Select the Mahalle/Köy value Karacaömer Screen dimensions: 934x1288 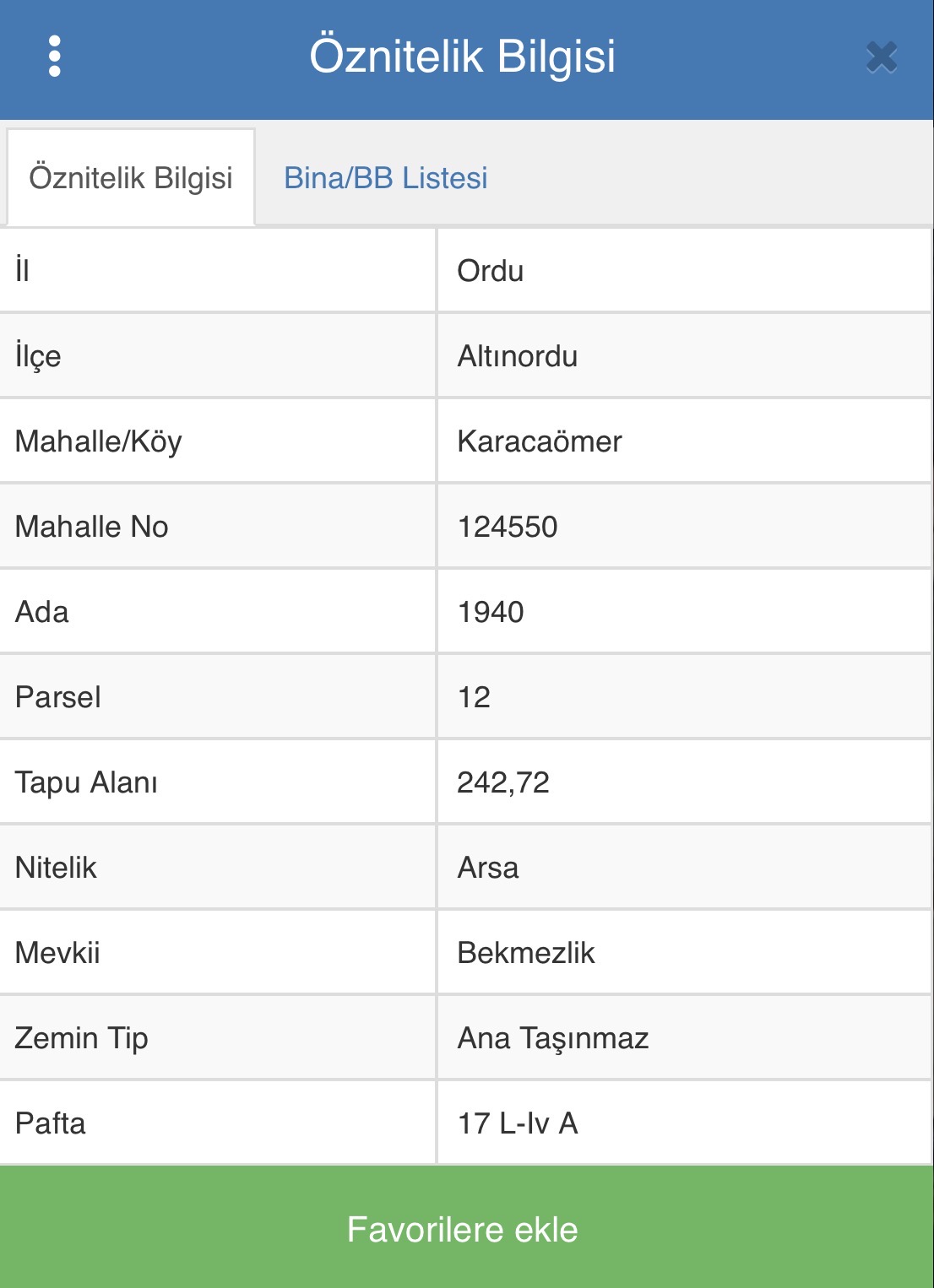tap(539, 440)
